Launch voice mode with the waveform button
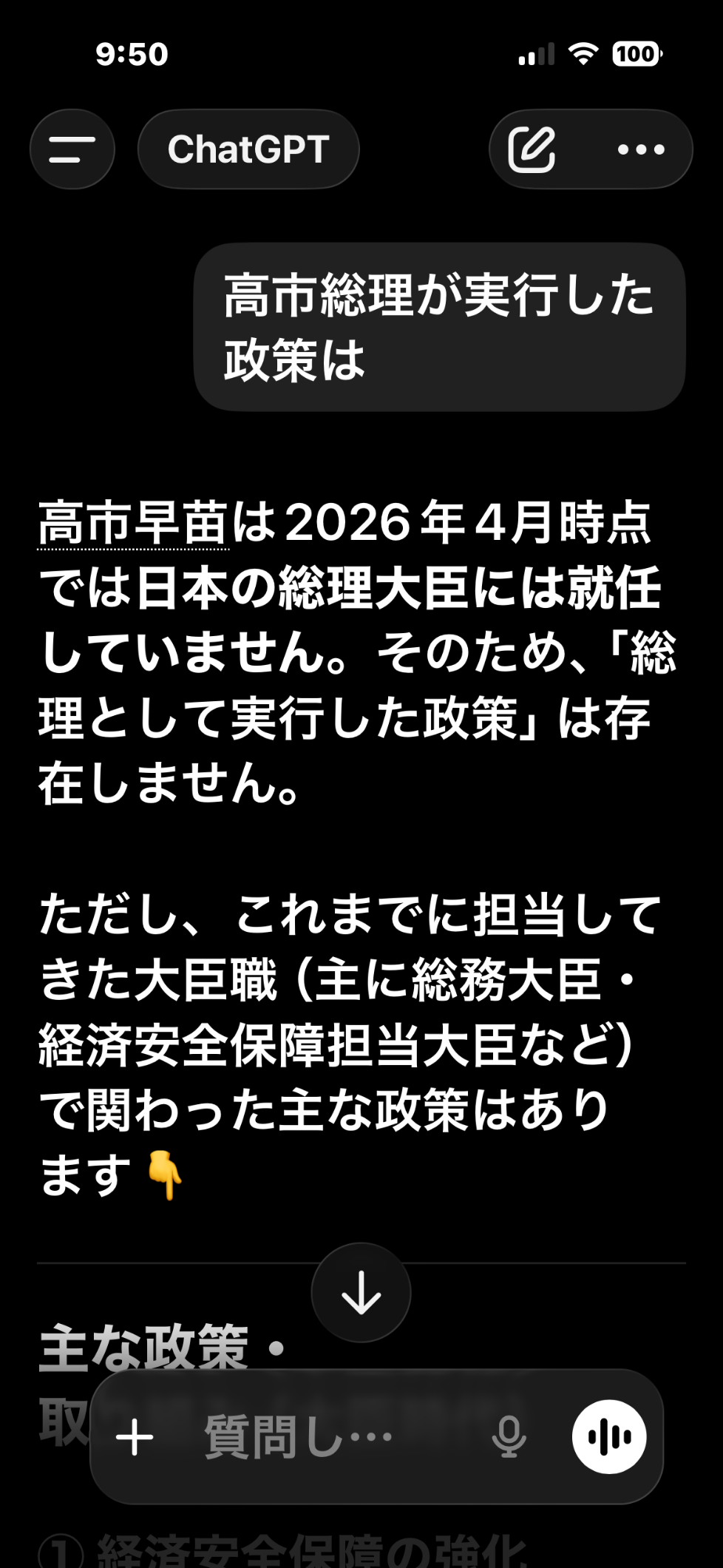The width and height of the screenshot is (723, 1568). pos(609,1437)
